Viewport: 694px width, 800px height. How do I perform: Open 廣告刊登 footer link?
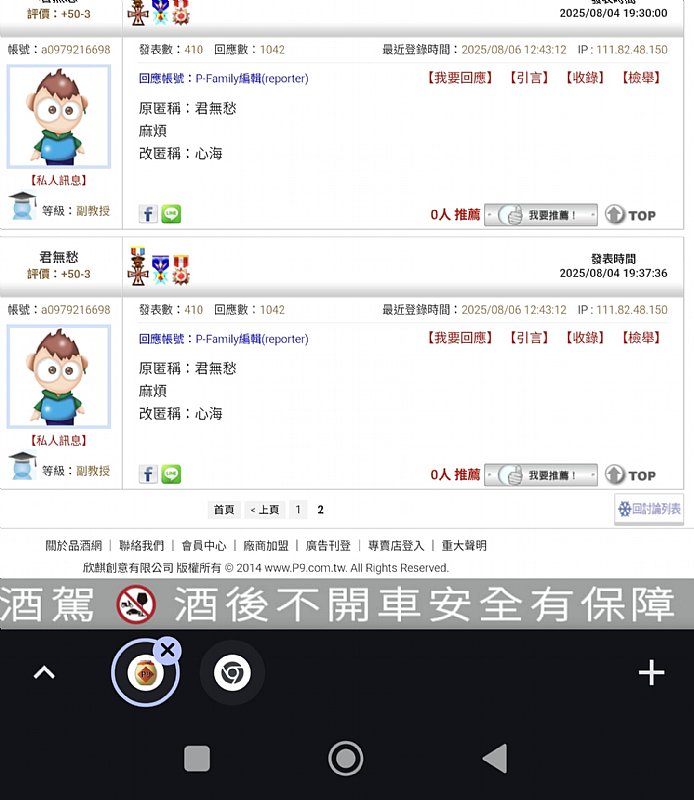tap(328, 546)
